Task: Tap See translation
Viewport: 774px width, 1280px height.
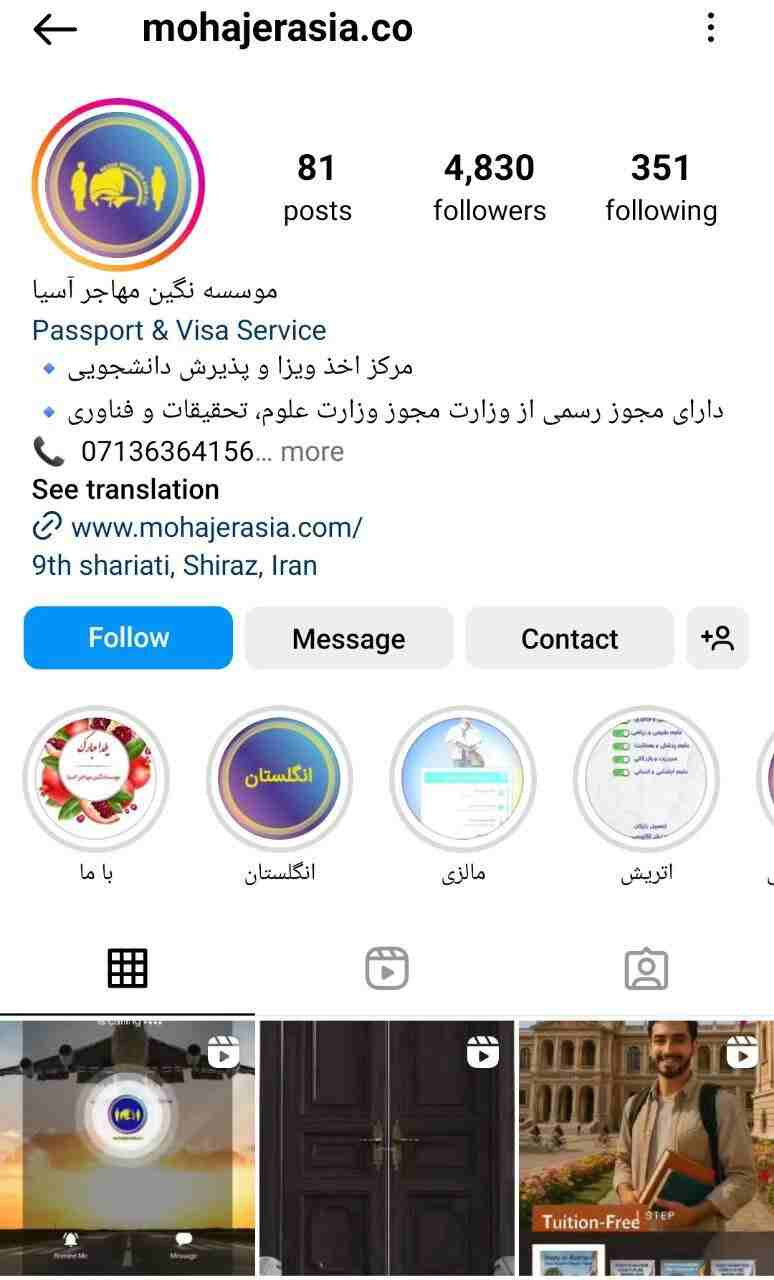Action: coord(125,489)
